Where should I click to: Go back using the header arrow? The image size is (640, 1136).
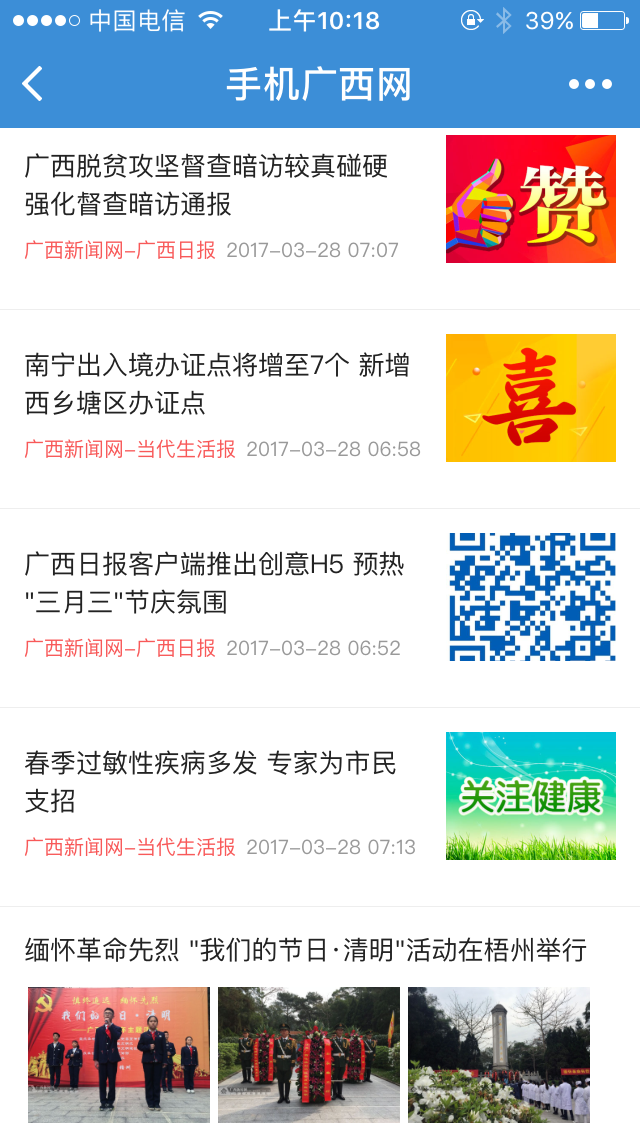(x=33, y=84)
